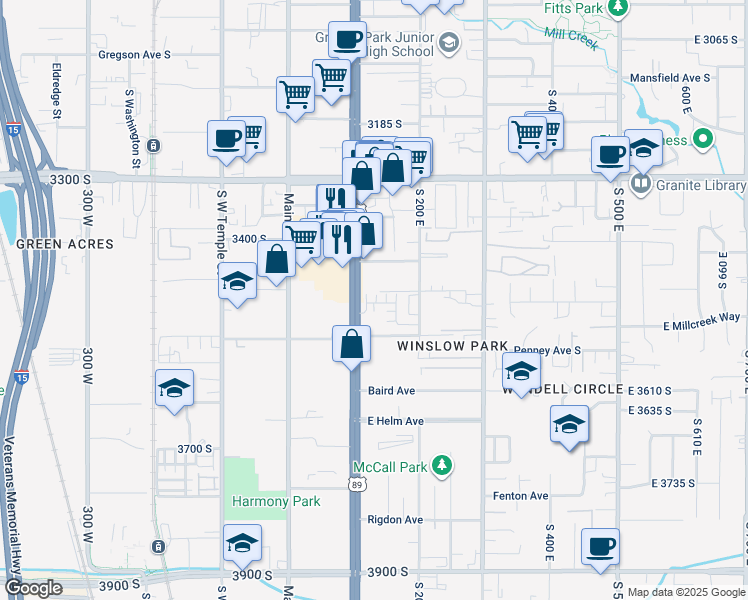Select the coffee marker near S 500 E at 3900 S
The width and height of the screenshot is (748, 600).
(x=600, y=546)
